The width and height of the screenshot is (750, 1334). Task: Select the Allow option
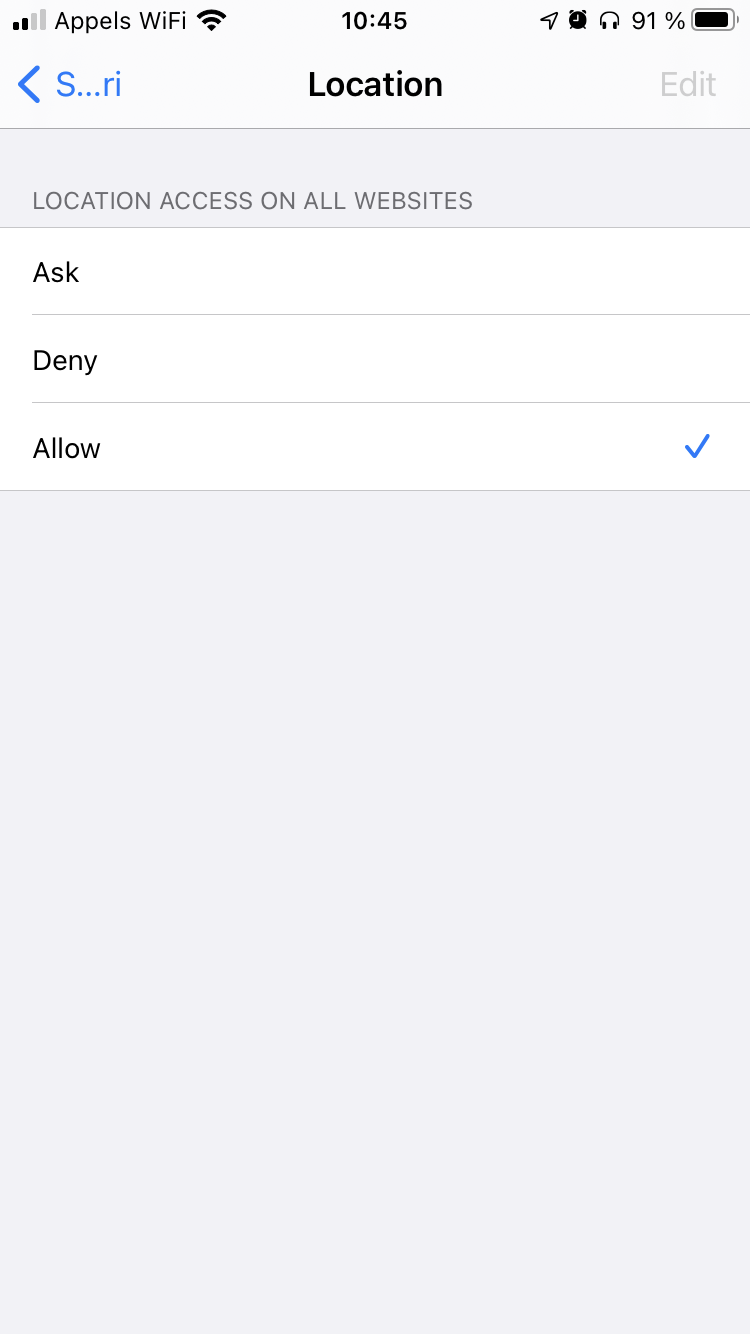click(375, 447)
